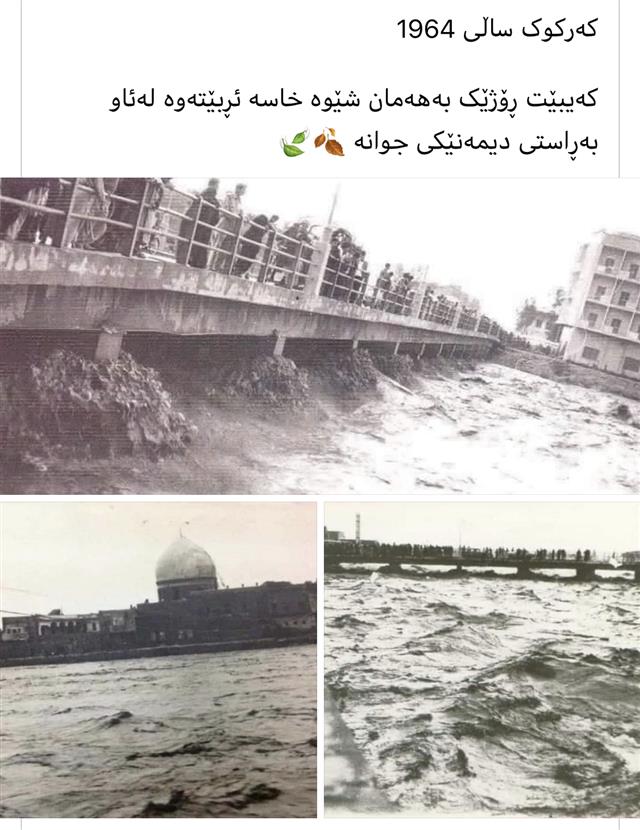
Task: Open the bottom-right photo of the turbulent river
Action: click(482, 660)
